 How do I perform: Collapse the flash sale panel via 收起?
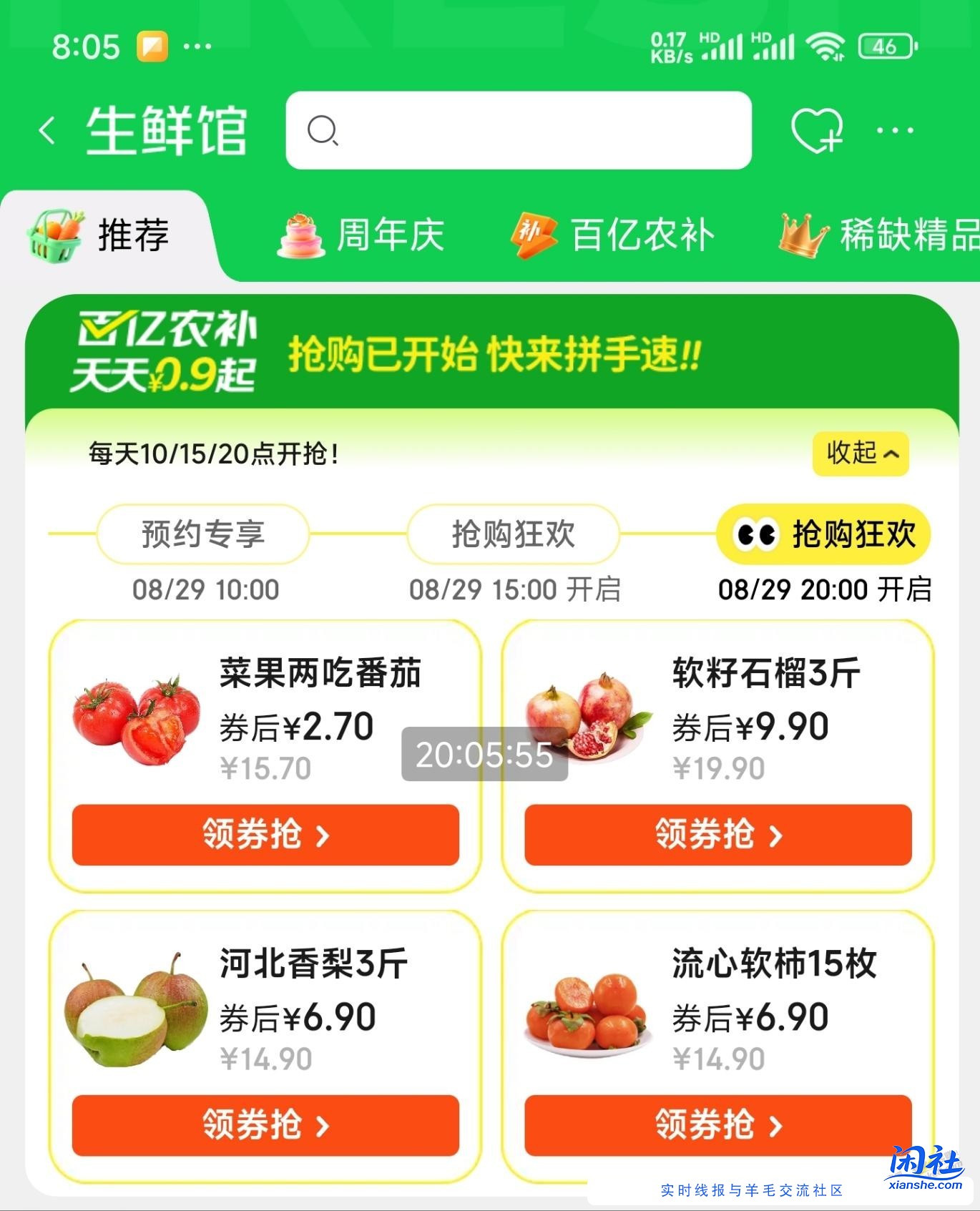coord(859,454)
